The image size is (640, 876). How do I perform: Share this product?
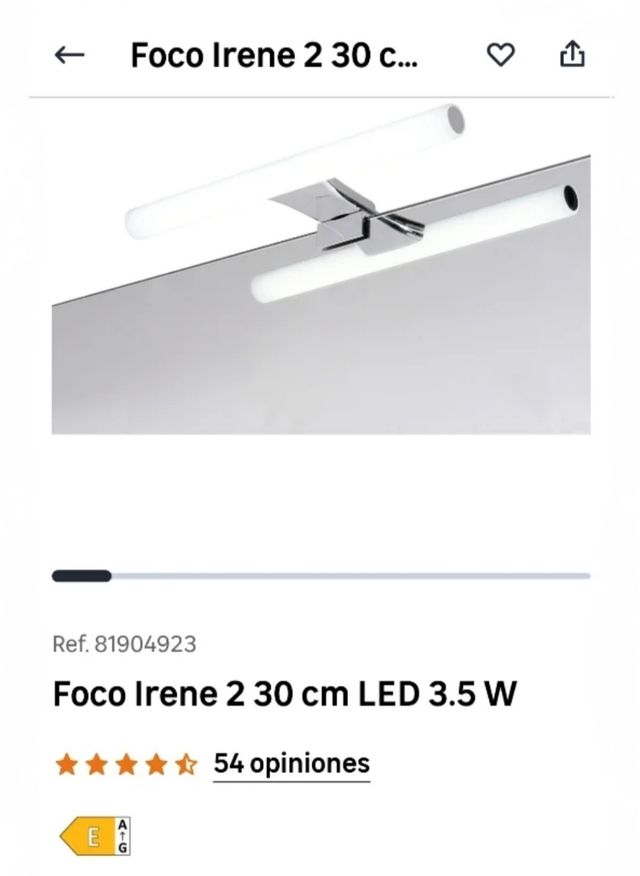tap(571, 55)
